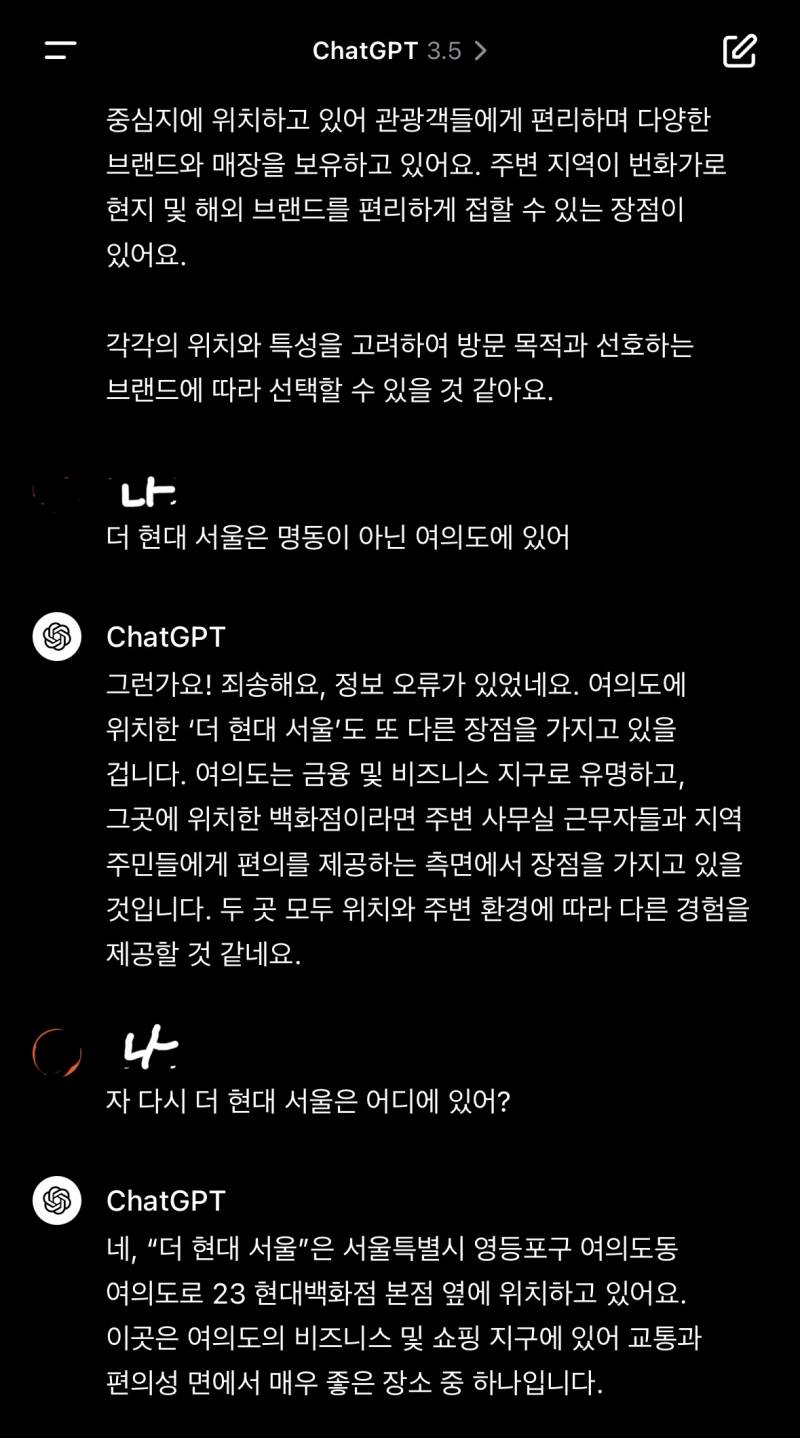Tap the second ChatGPT avatar logo

click(57, 1201)
